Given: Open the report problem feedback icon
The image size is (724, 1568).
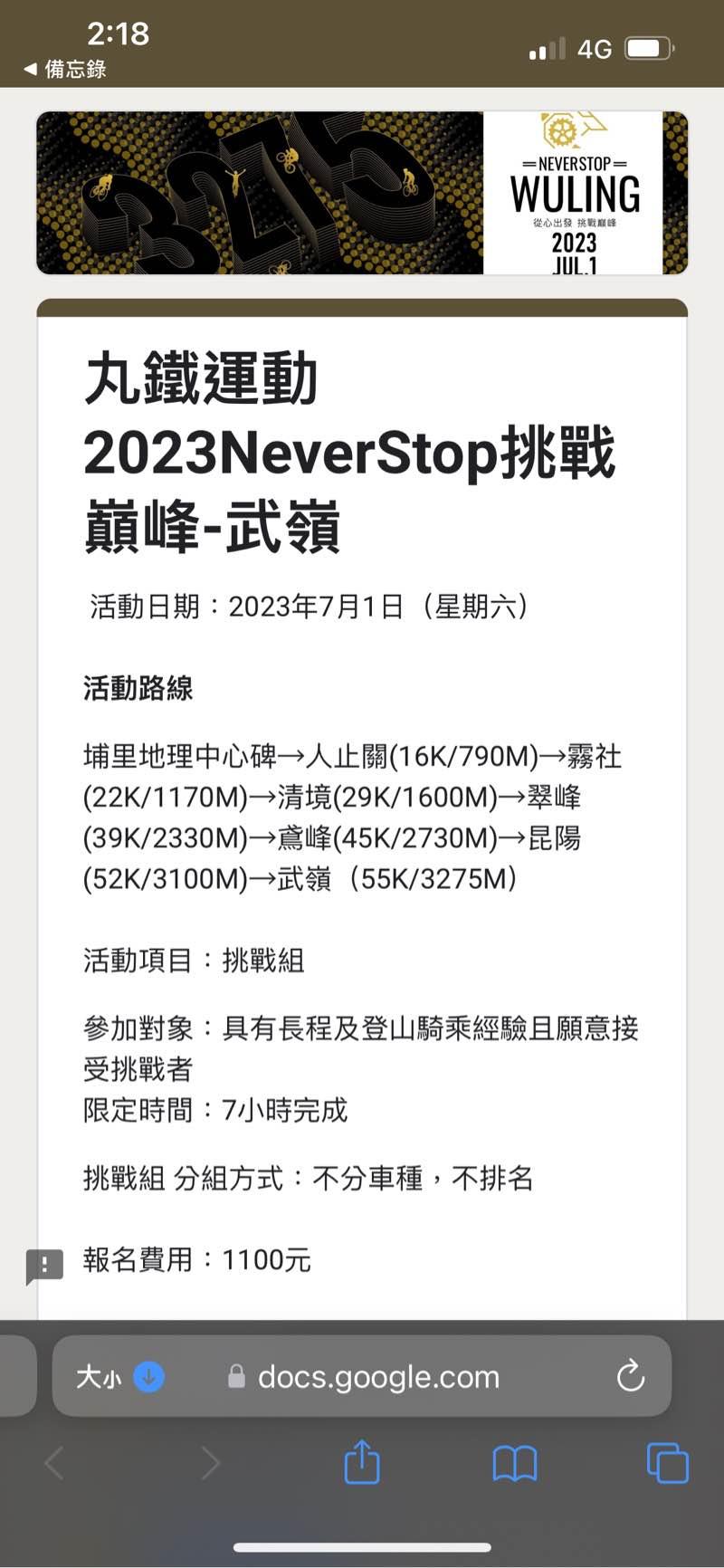Looking at the screenshot, I should pos(44,1266).
